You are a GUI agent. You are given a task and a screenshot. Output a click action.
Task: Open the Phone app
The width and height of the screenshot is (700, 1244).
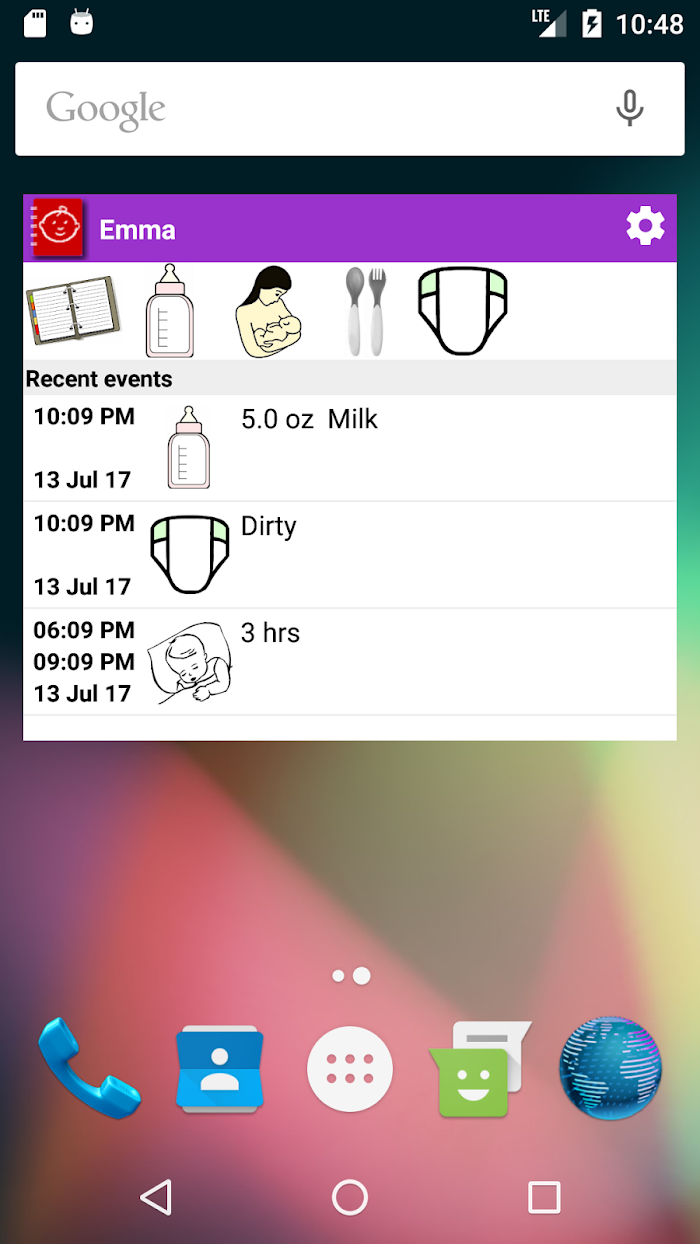click(x=88, y=1067)
